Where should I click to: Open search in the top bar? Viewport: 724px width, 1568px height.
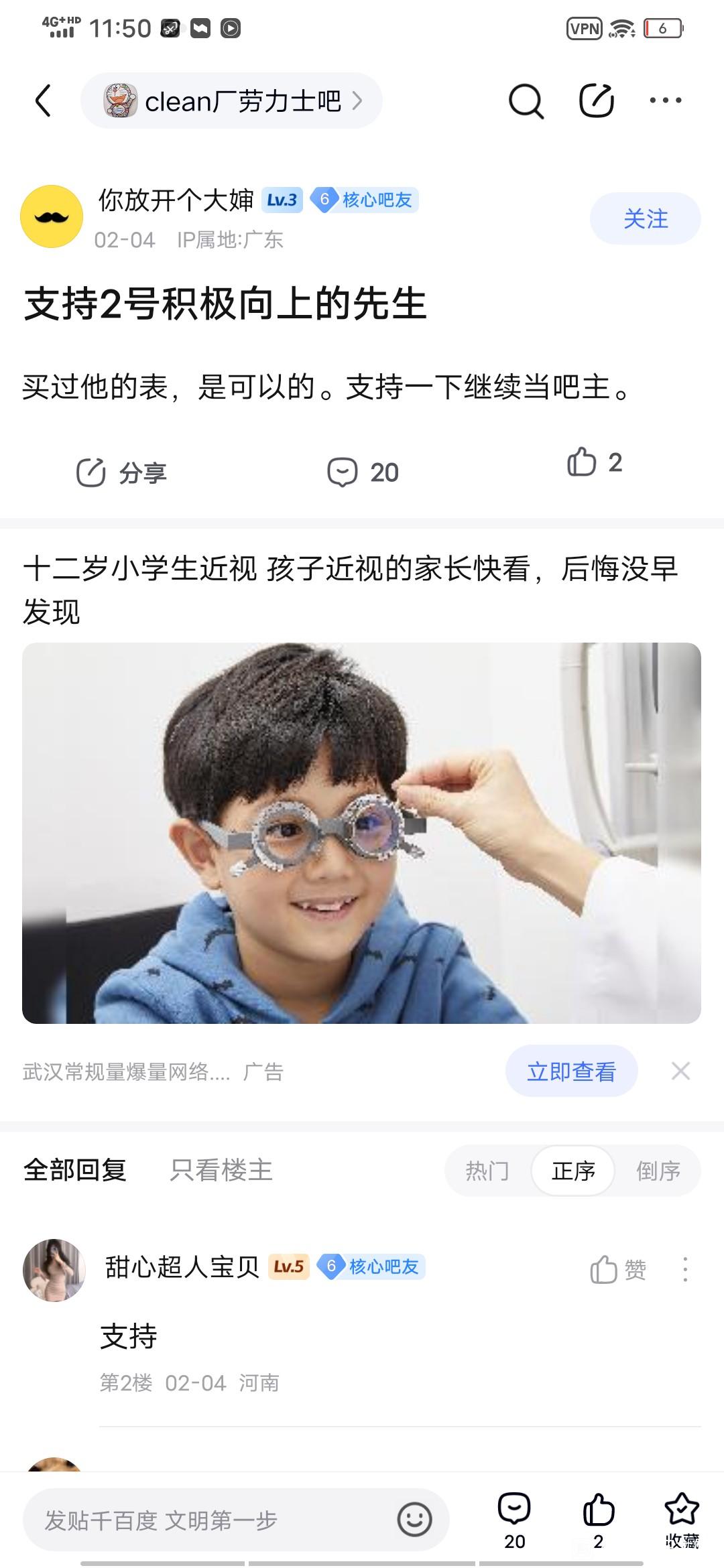tap(526, 101)
